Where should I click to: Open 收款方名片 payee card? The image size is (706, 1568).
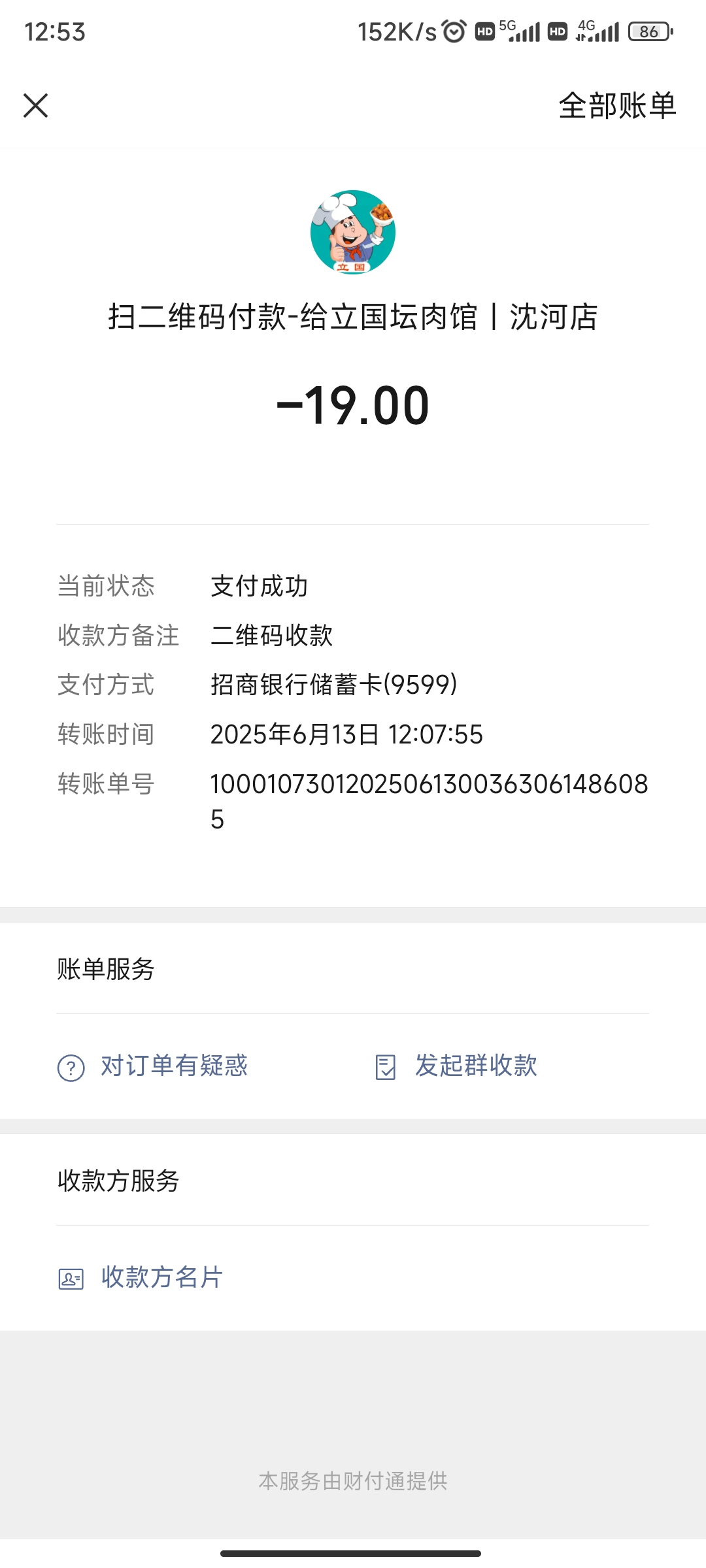[141, 1277]
